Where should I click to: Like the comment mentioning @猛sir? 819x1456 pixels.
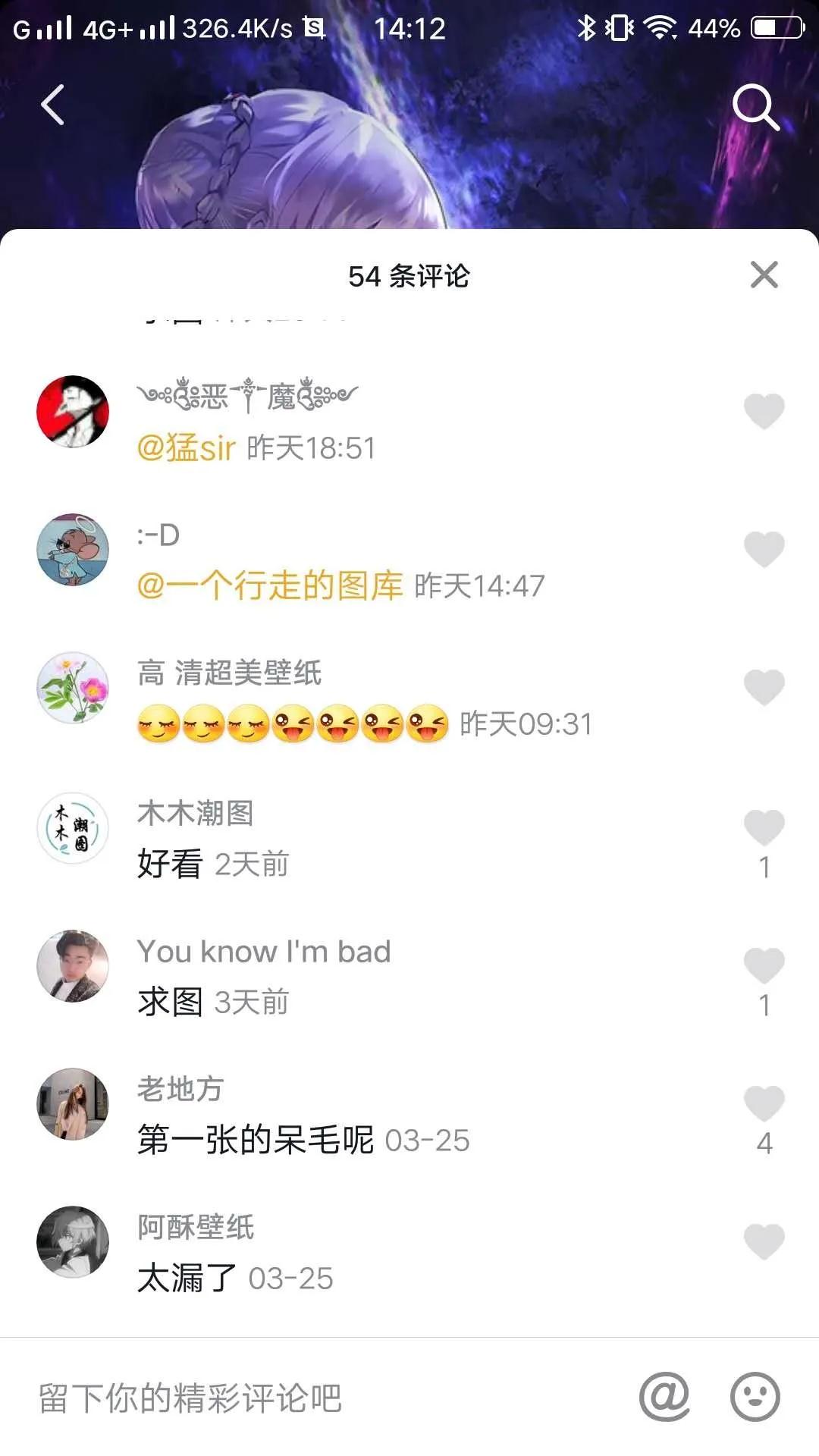coord(764,411)
